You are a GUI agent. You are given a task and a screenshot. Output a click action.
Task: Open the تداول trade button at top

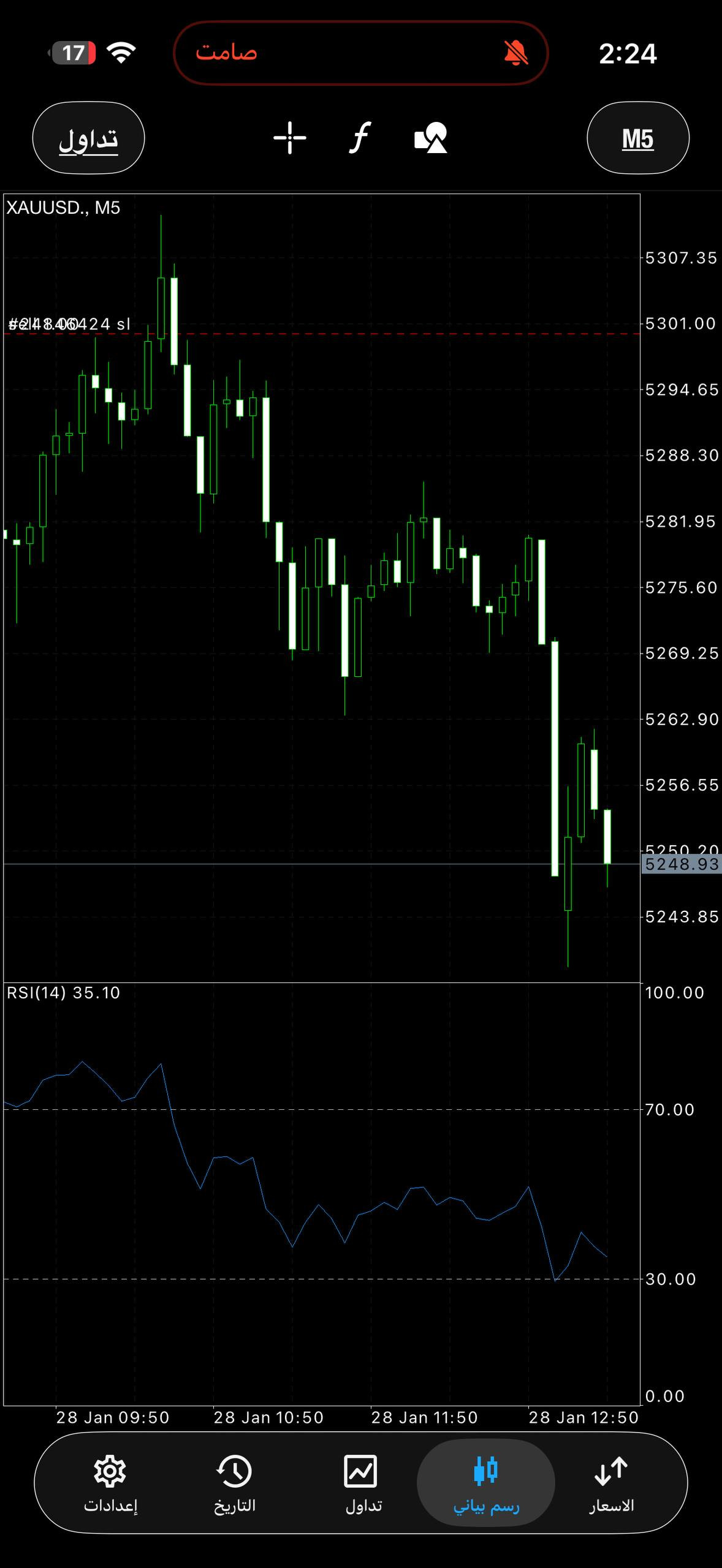(88, 138)
